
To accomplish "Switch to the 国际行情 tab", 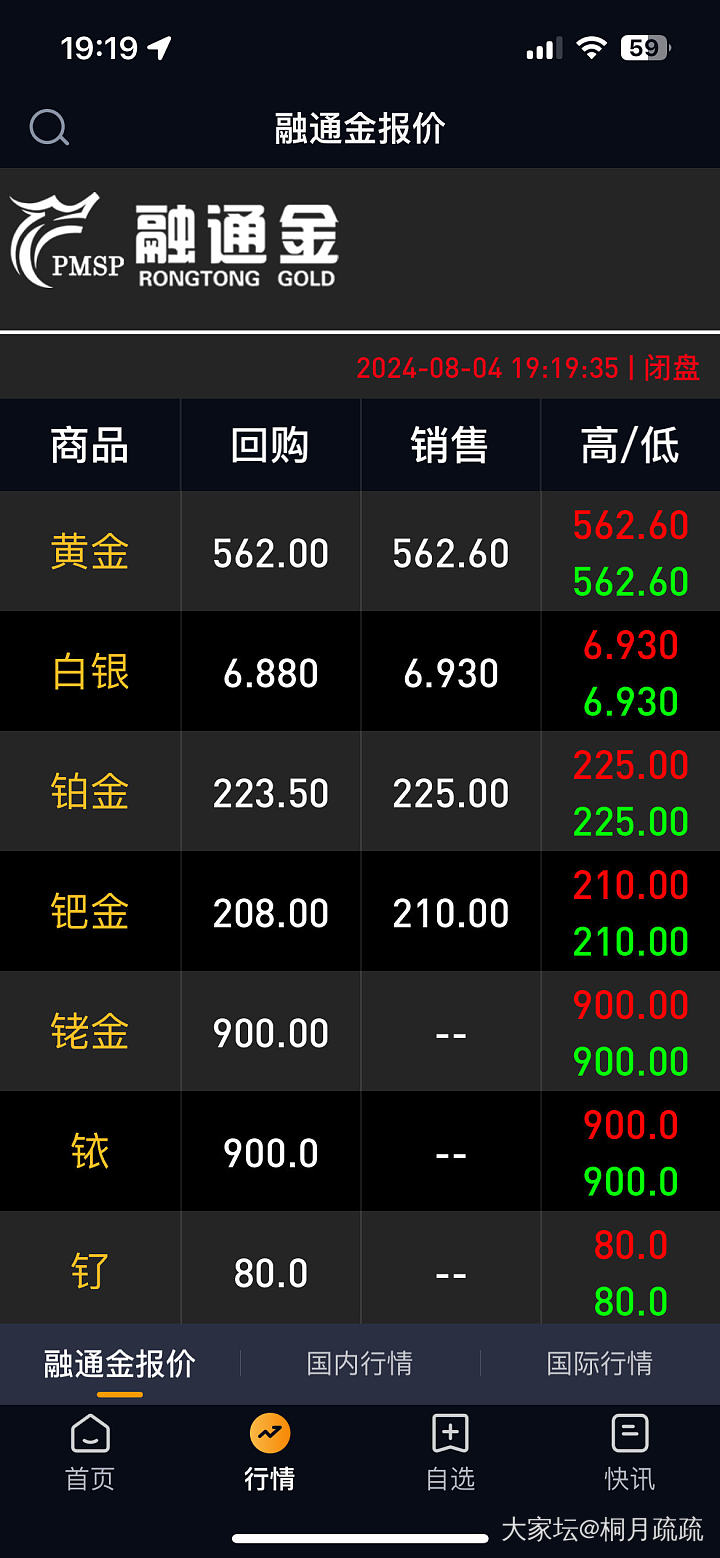I will click(x=600, y=1363).
